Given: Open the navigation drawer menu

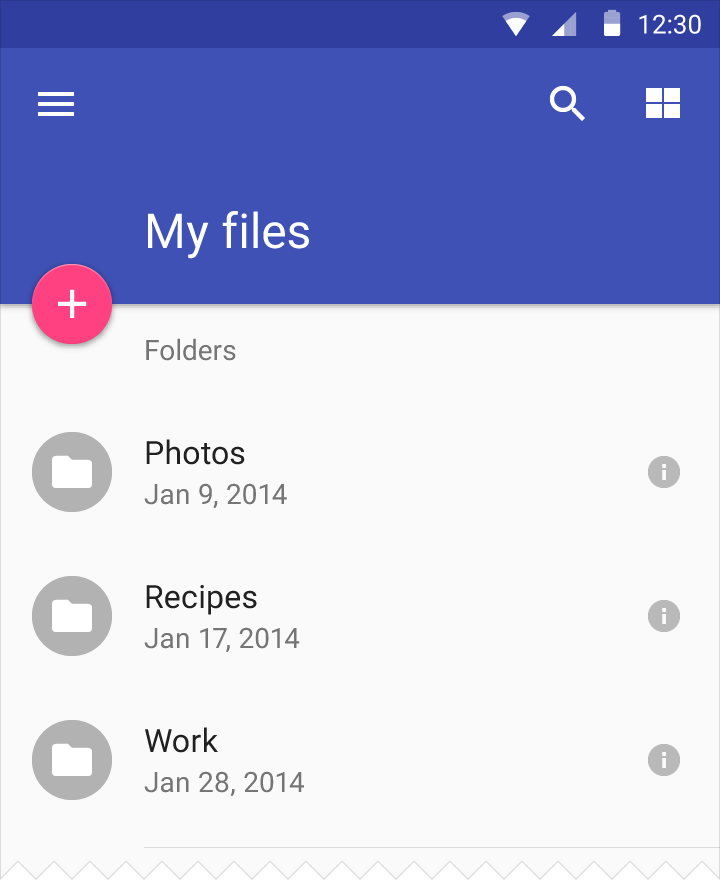Looking at the screenshot, I should point(56,104).
